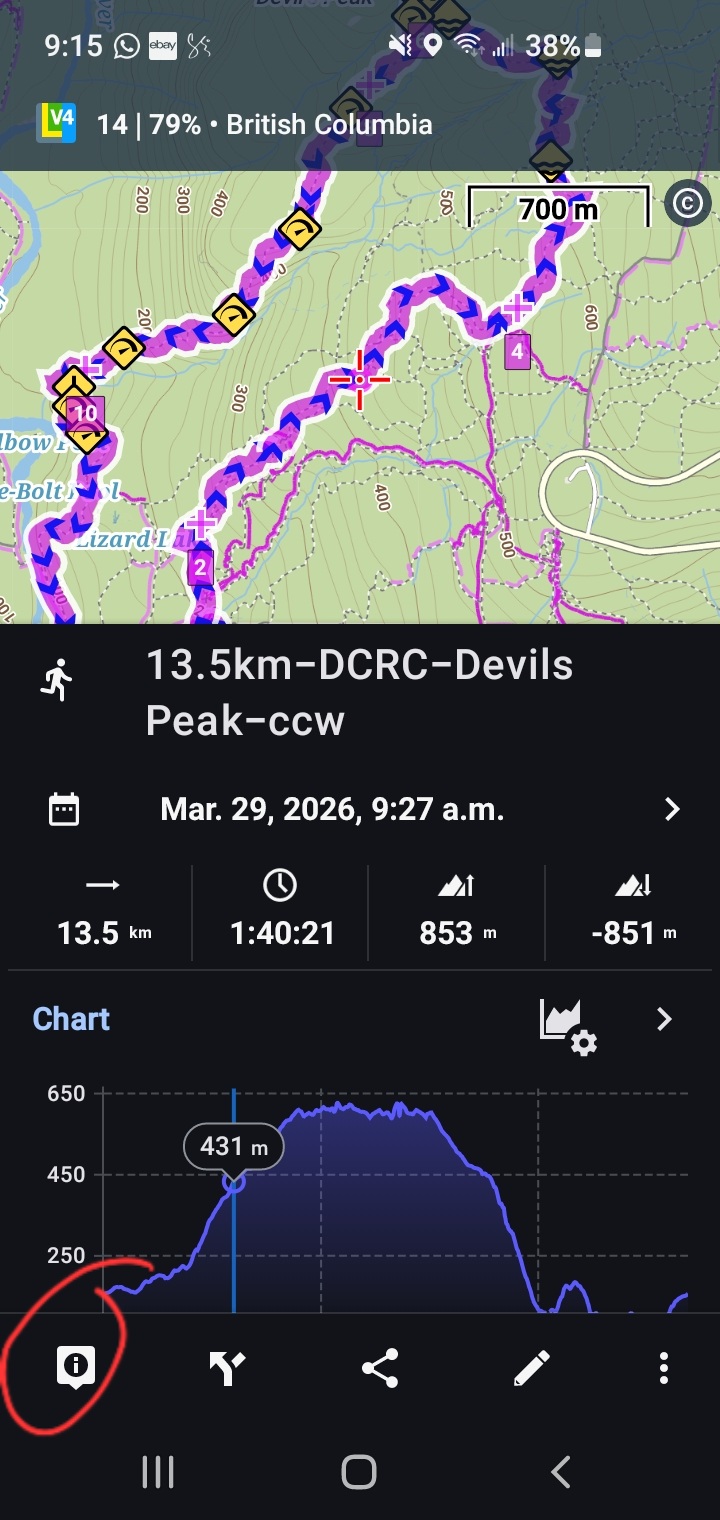720x1520 pixels.
Task: Open the activity type runner icon
Action: point(57,679)
